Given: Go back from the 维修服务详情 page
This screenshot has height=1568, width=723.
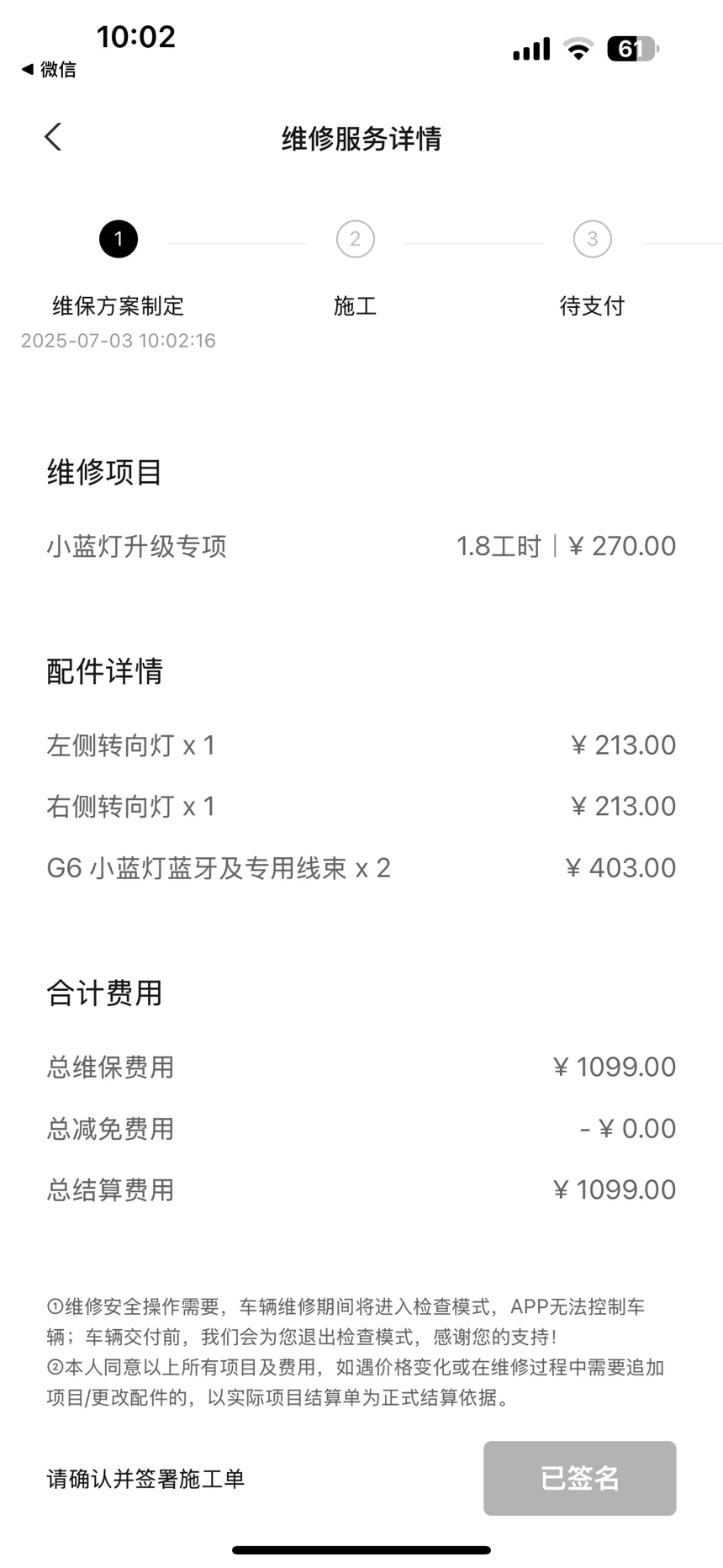Looking at the screenshot, I should [53, 137].
